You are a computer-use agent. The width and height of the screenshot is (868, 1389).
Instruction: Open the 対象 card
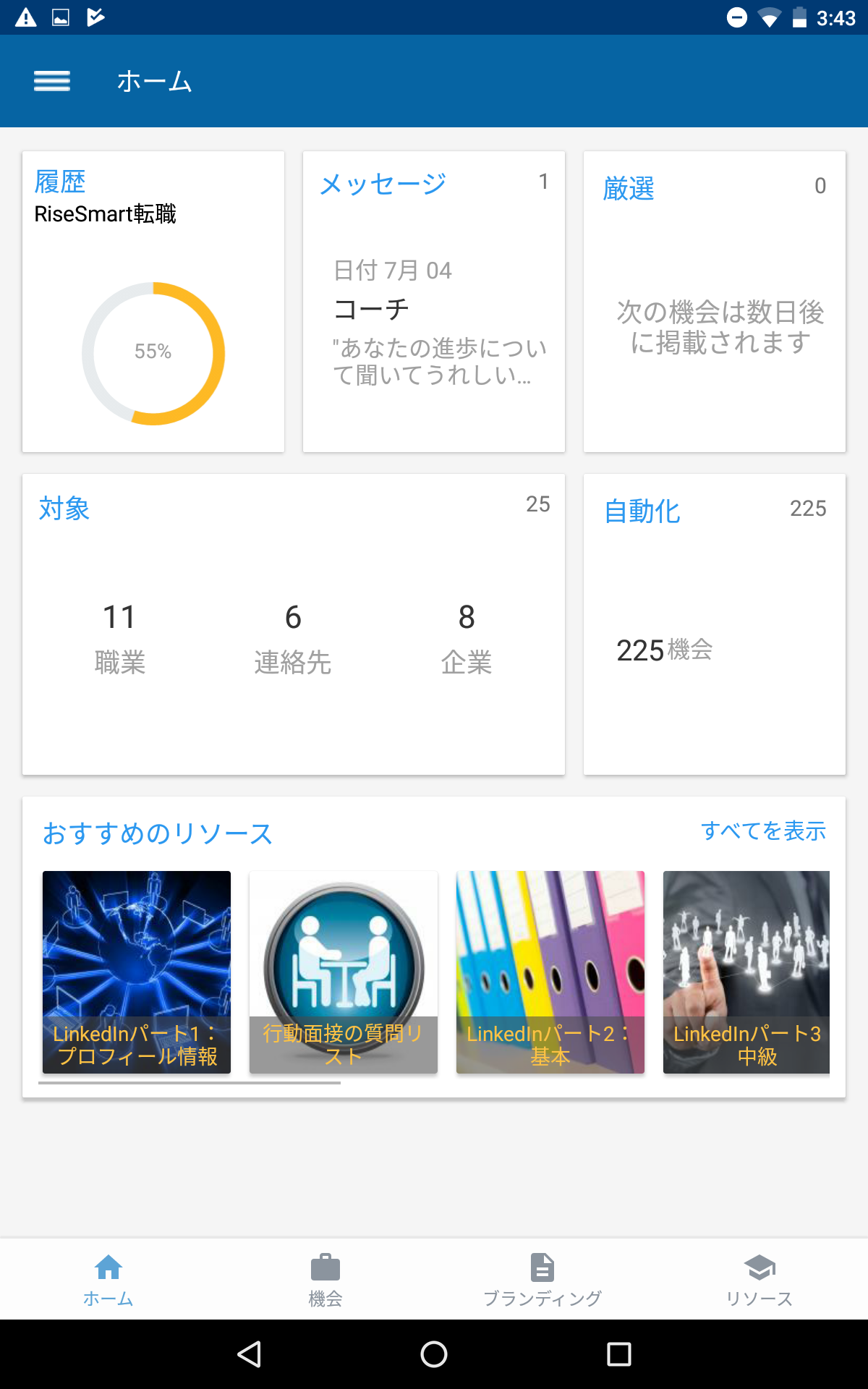294,624
